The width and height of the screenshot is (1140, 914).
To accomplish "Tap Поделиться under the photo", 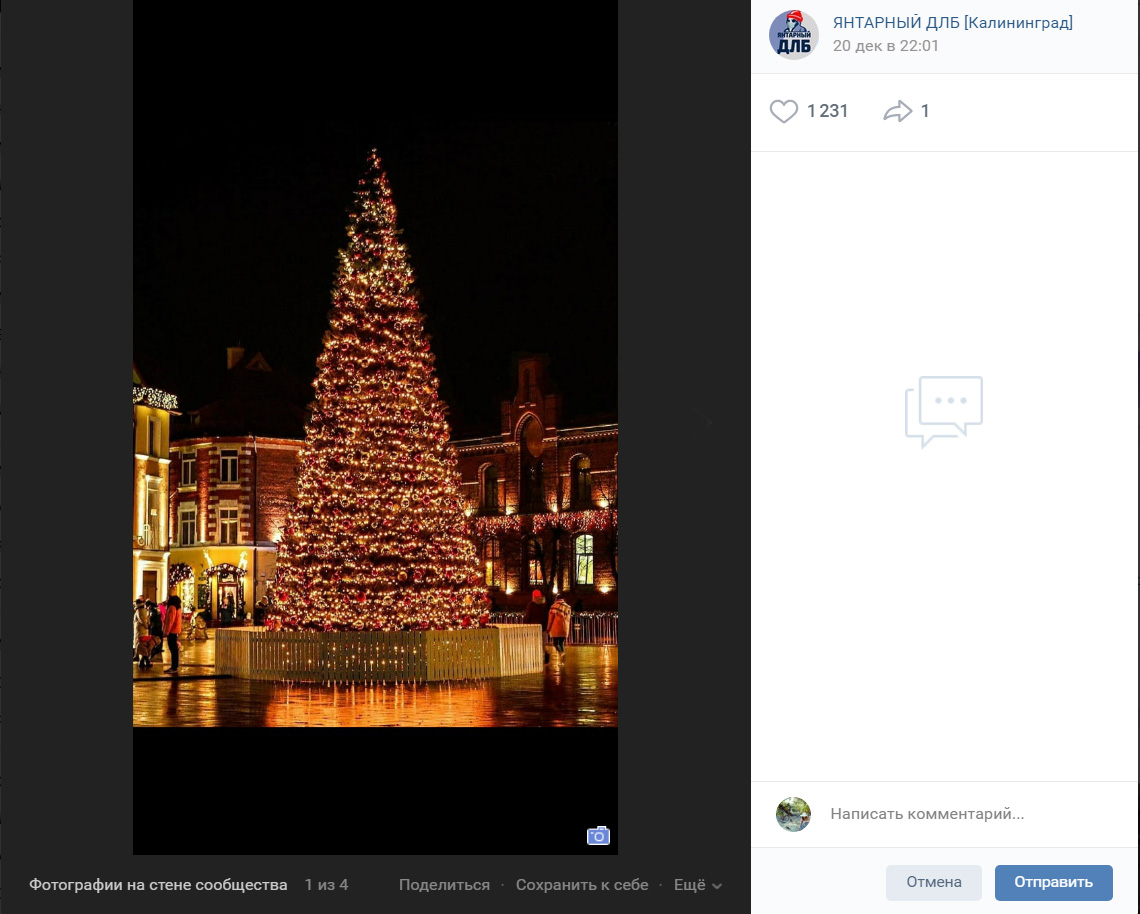I will (444, 885).
